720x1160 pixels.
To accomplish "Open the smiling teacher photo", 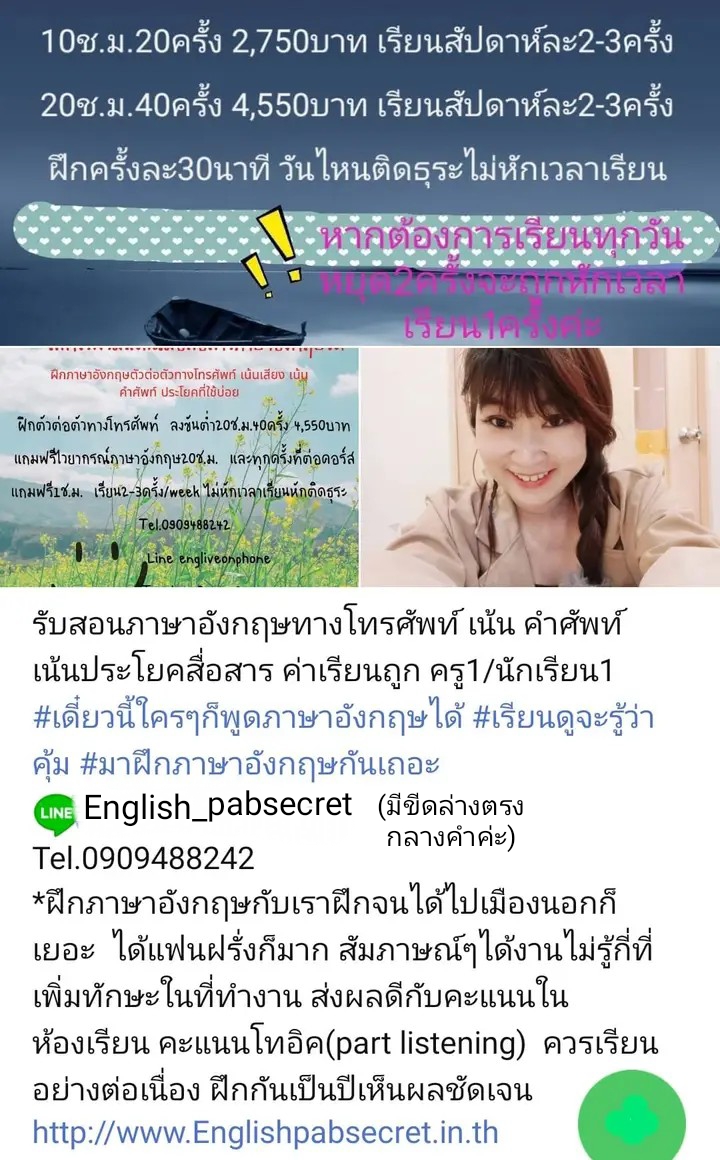I will (540, 467).
